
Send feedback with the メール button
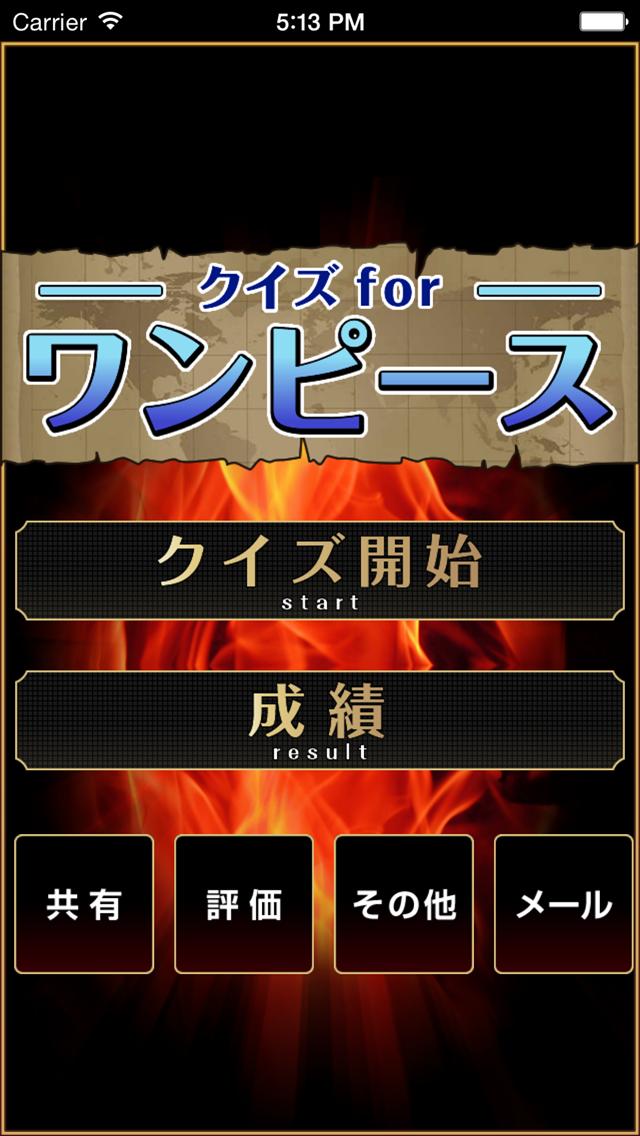563,904
